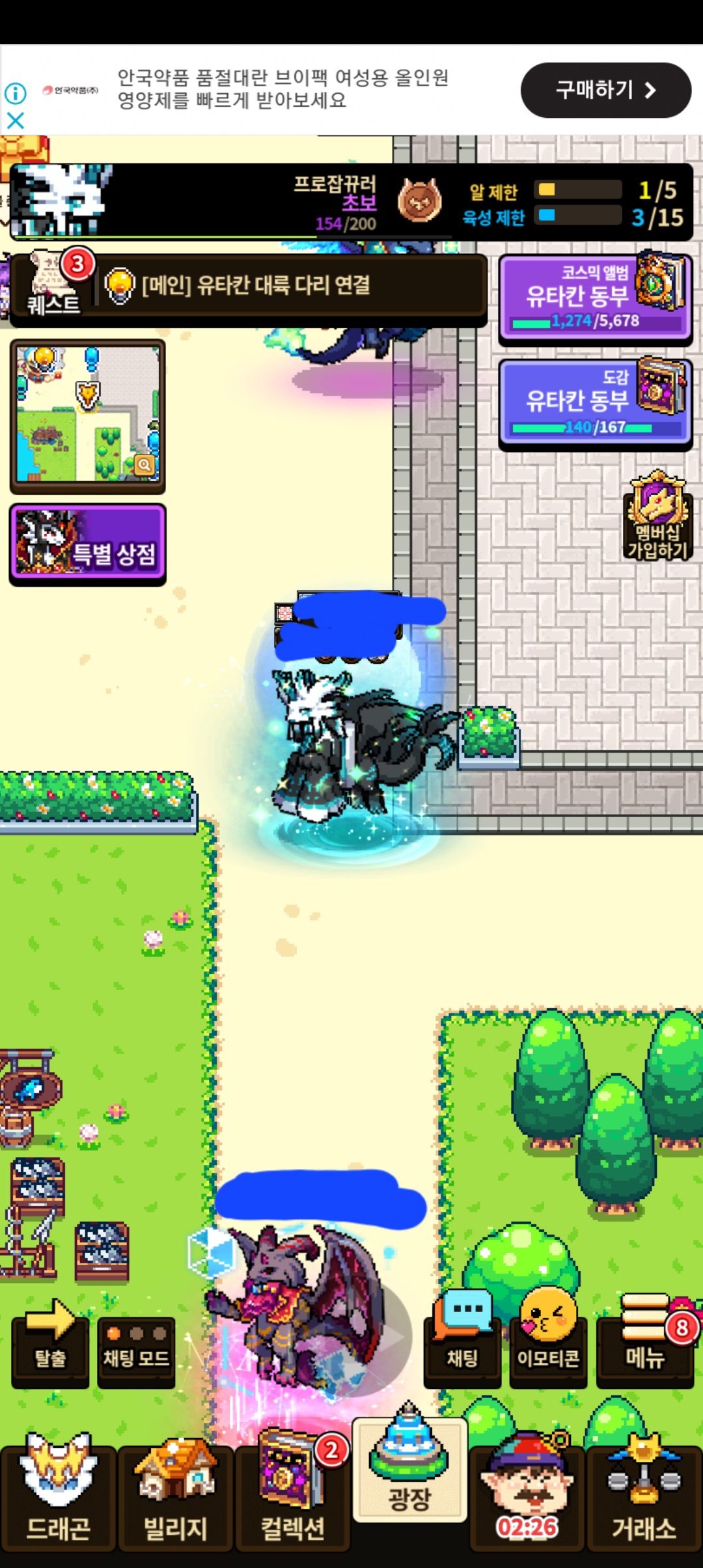Switch to the 컬렉션 tab
This screenshot has height=1568, width=703.
[292, 1496]
